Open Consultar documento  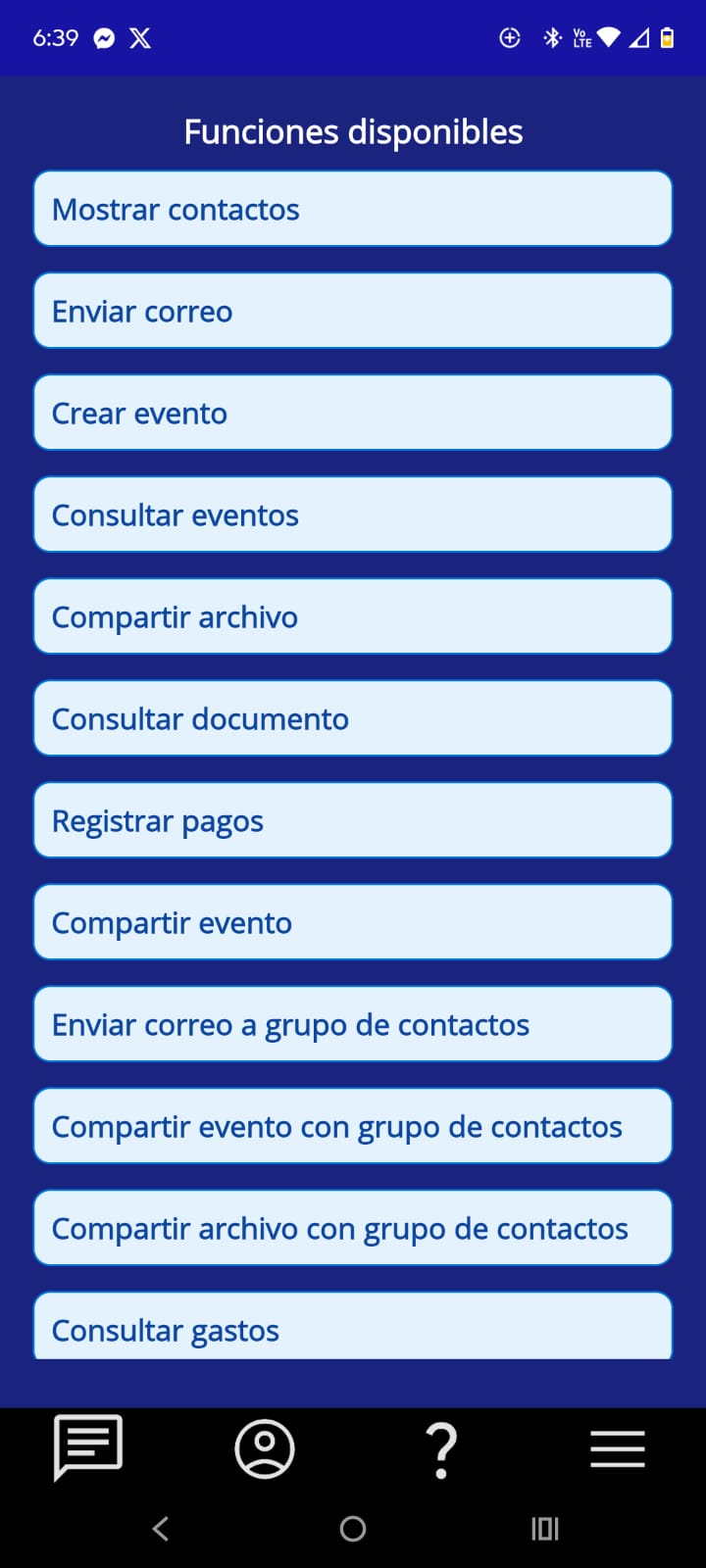click(353, 718)
